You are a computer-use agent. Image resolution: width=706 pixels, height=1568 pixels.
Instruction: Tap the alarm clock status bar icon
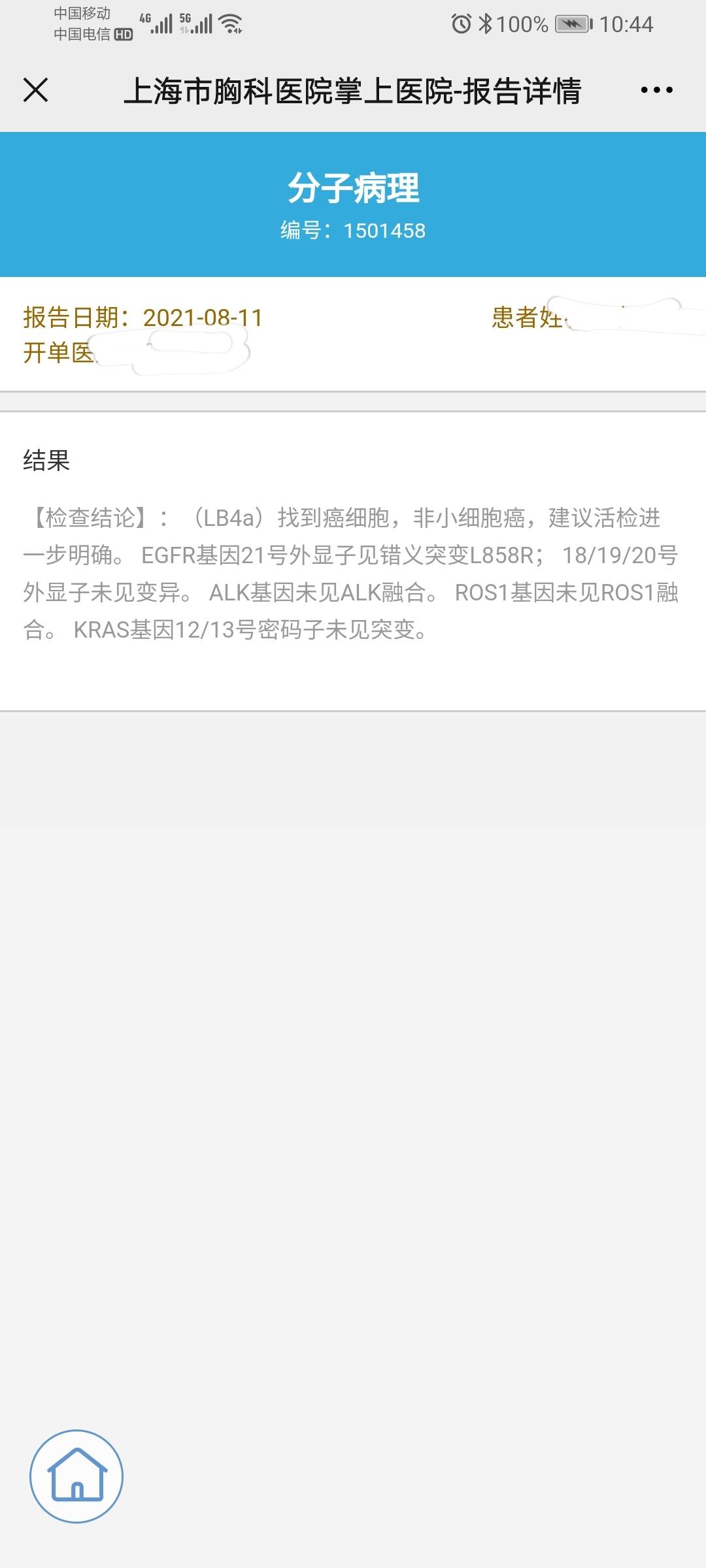(462, 24)
